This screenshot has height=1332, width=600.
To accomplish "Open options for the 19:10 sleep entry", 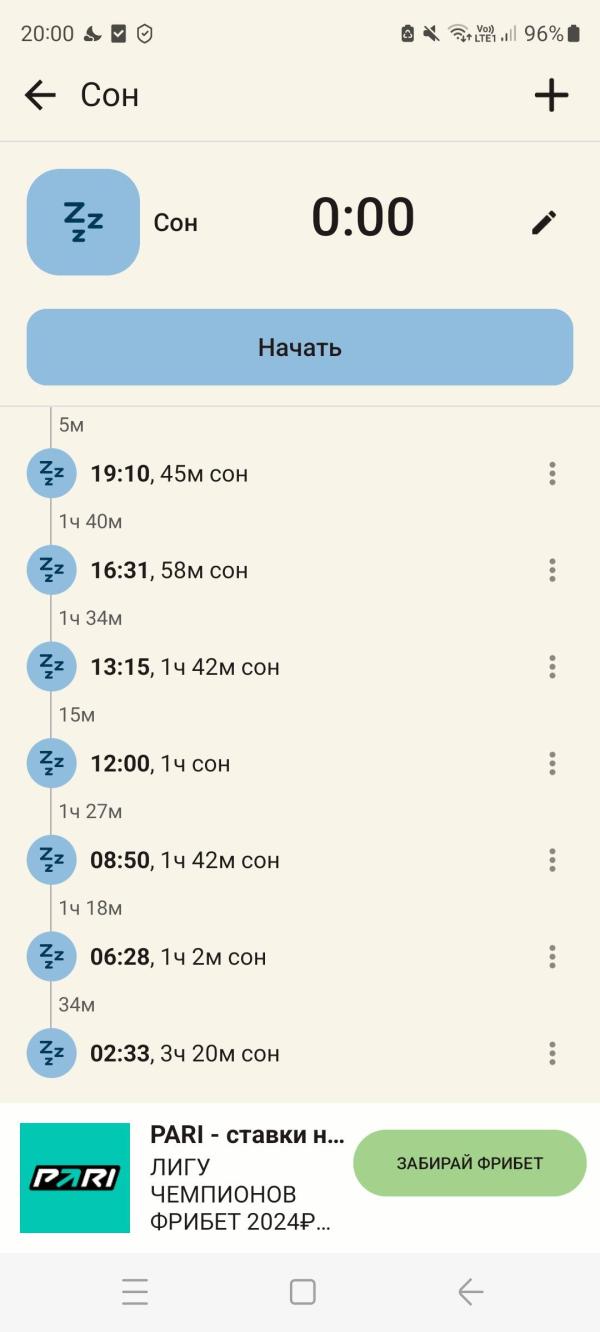I will pos(552,474).
